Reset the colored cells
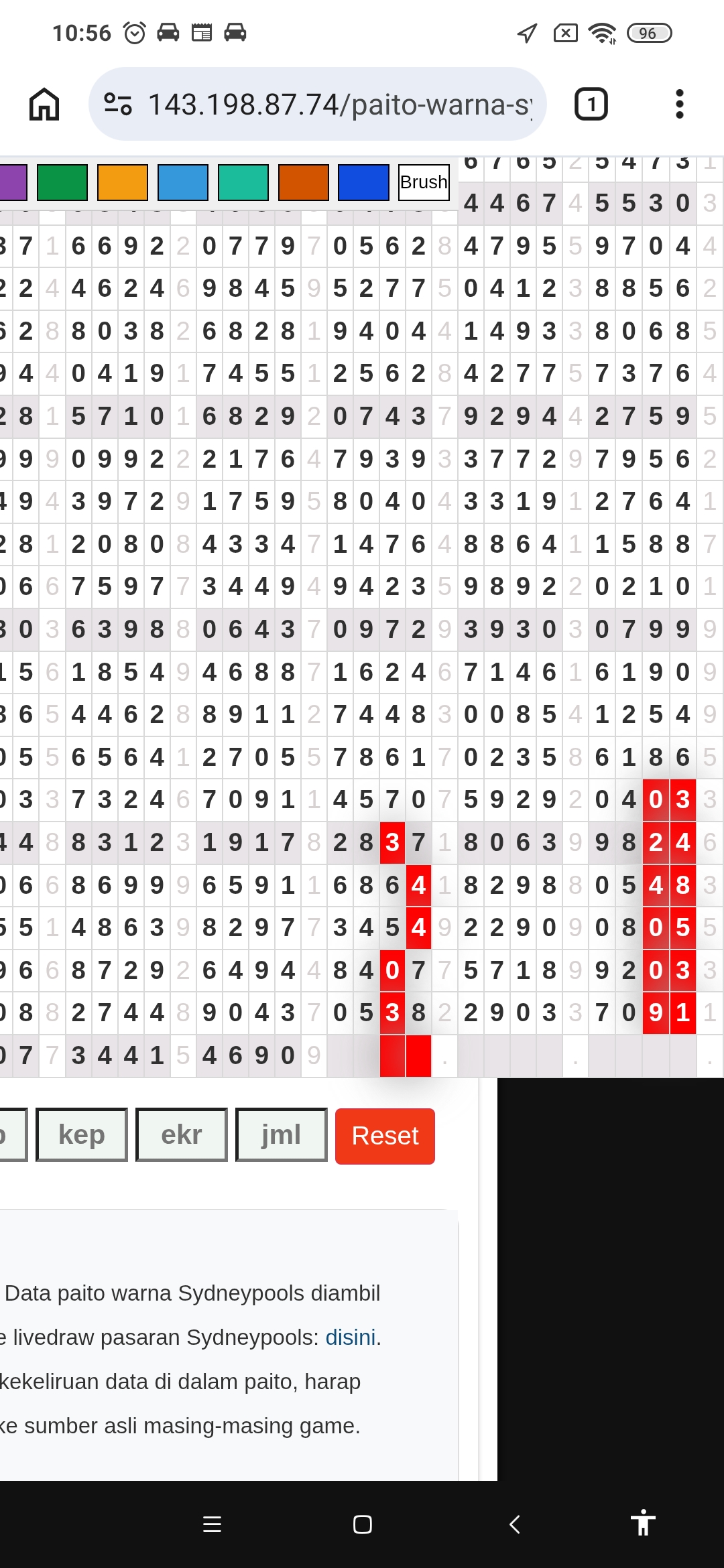This screenshot has height=1568, width=724. [385, 1136]
